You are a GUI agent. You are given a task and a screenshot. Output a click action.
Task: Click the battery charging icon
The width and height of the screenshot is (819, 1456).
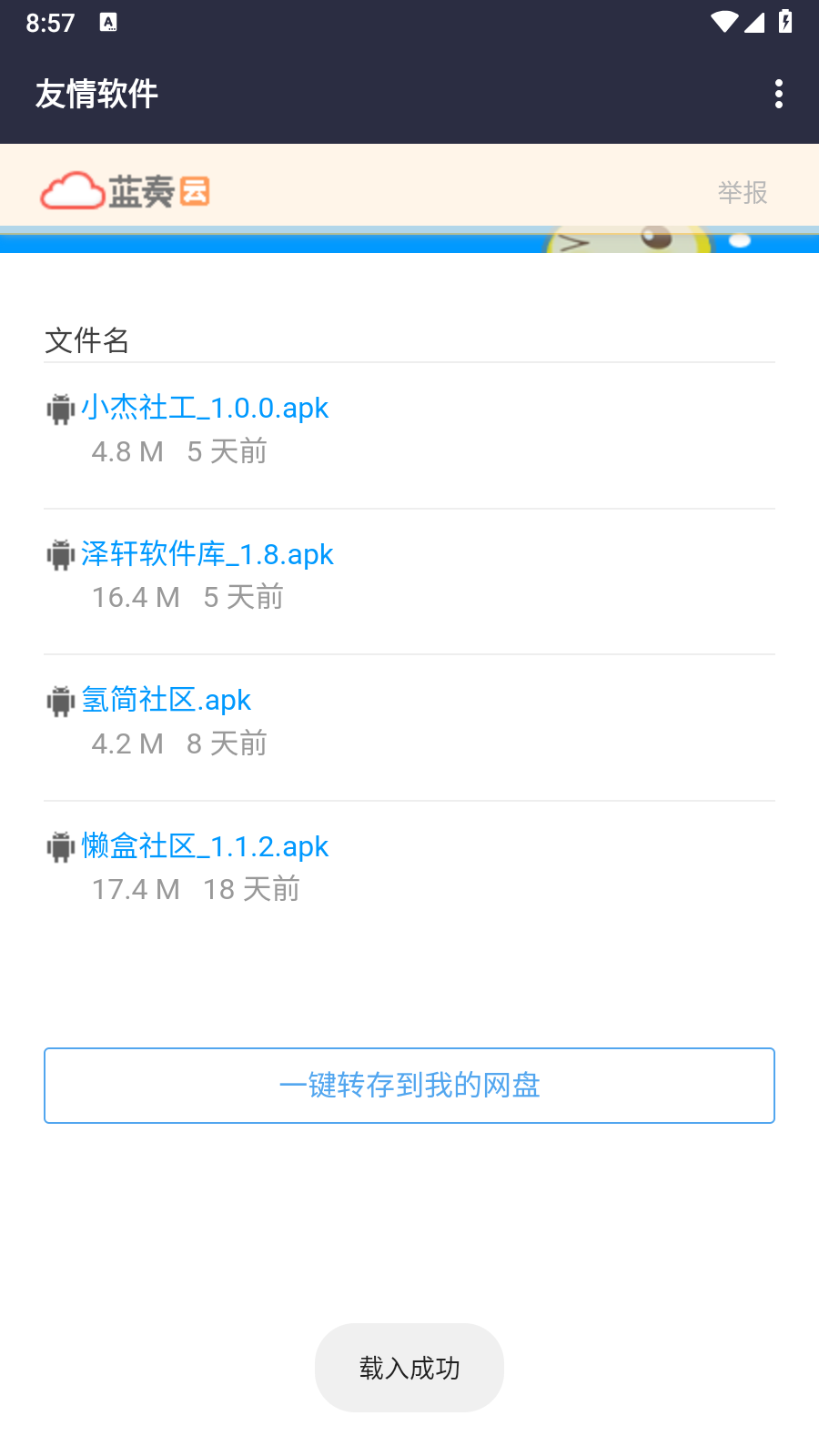tap(784, 22)
